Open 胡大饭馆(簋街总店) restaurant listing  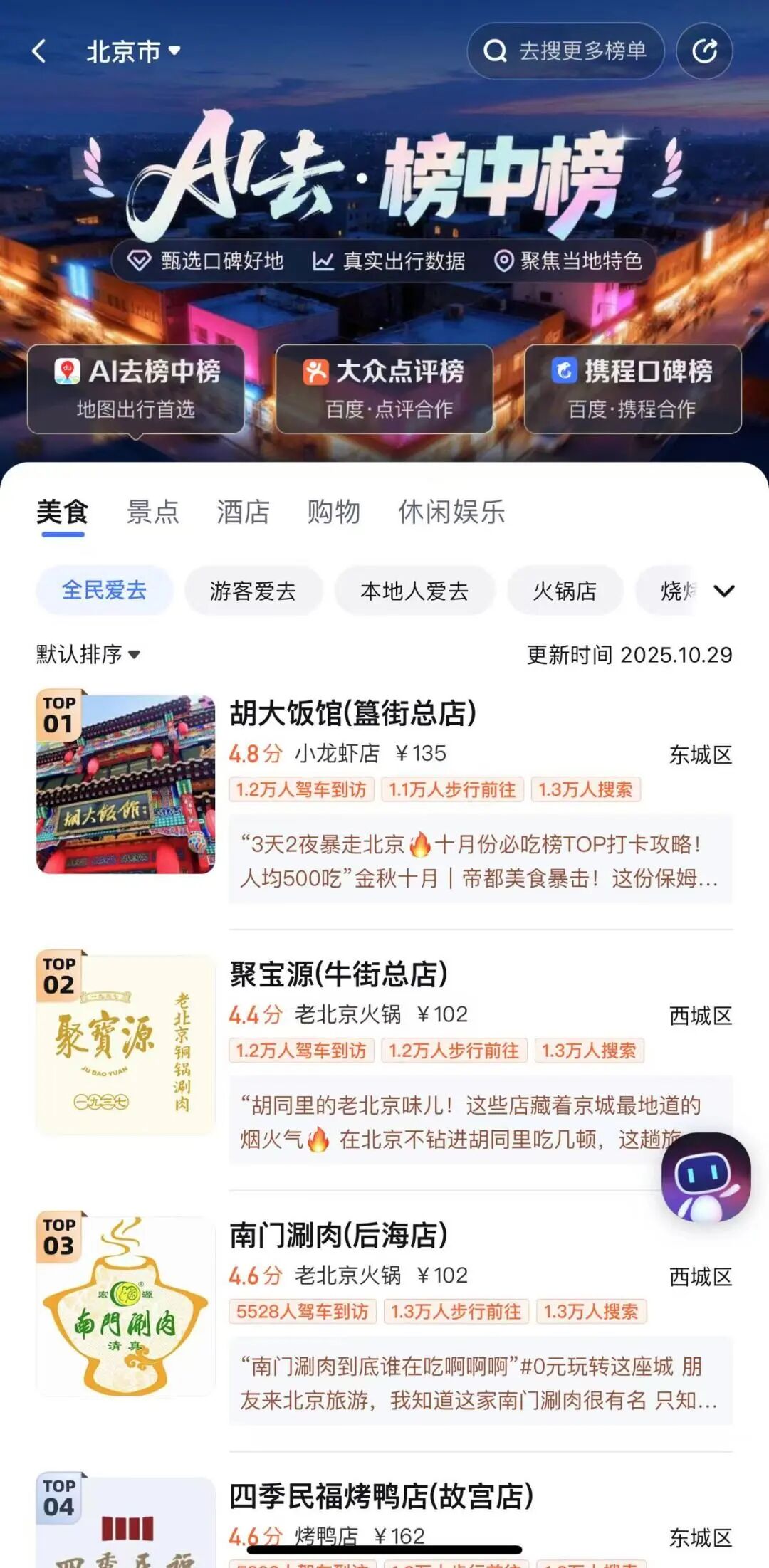click(353, 714)
